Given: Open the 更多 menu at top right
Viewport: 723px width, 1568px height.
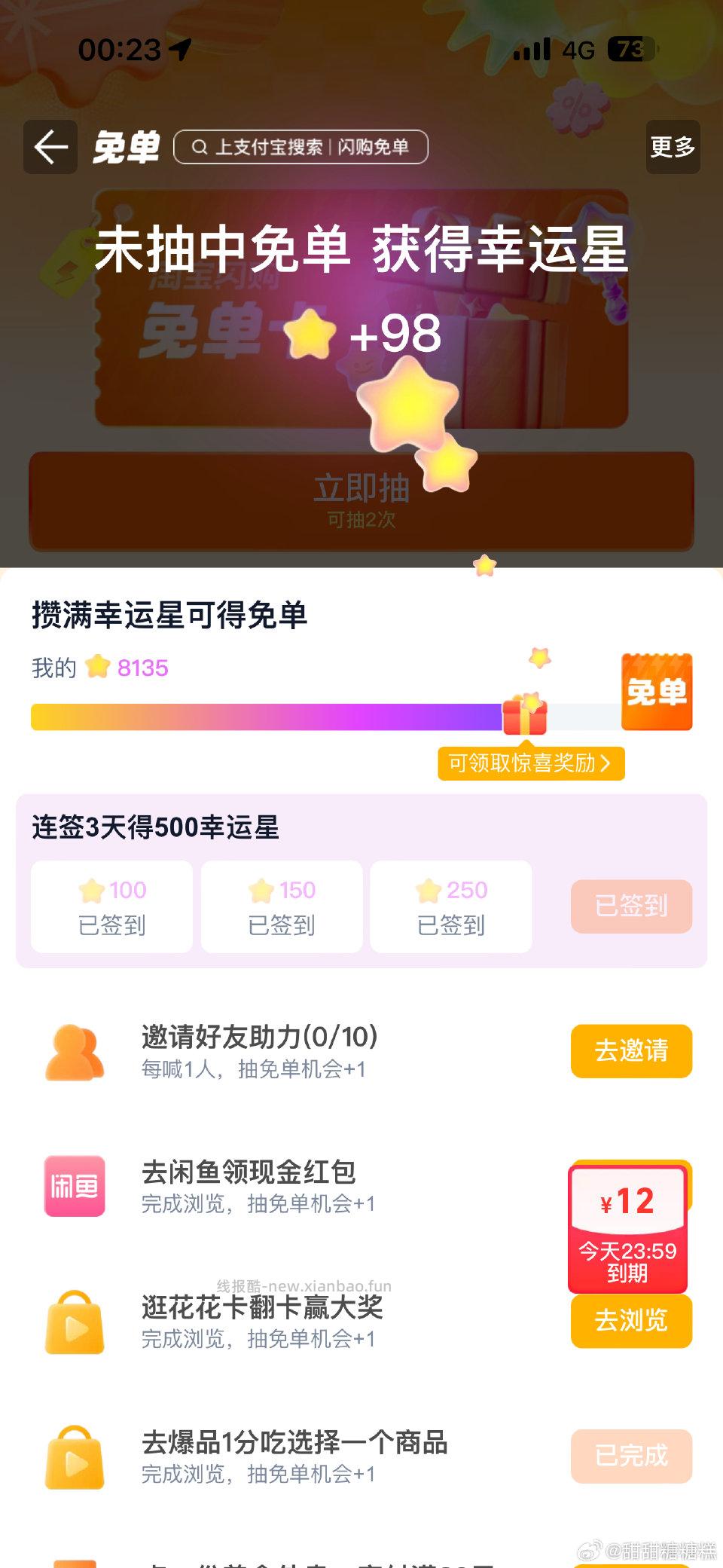Looking at the screenshot, I should (x=673, y=146).
